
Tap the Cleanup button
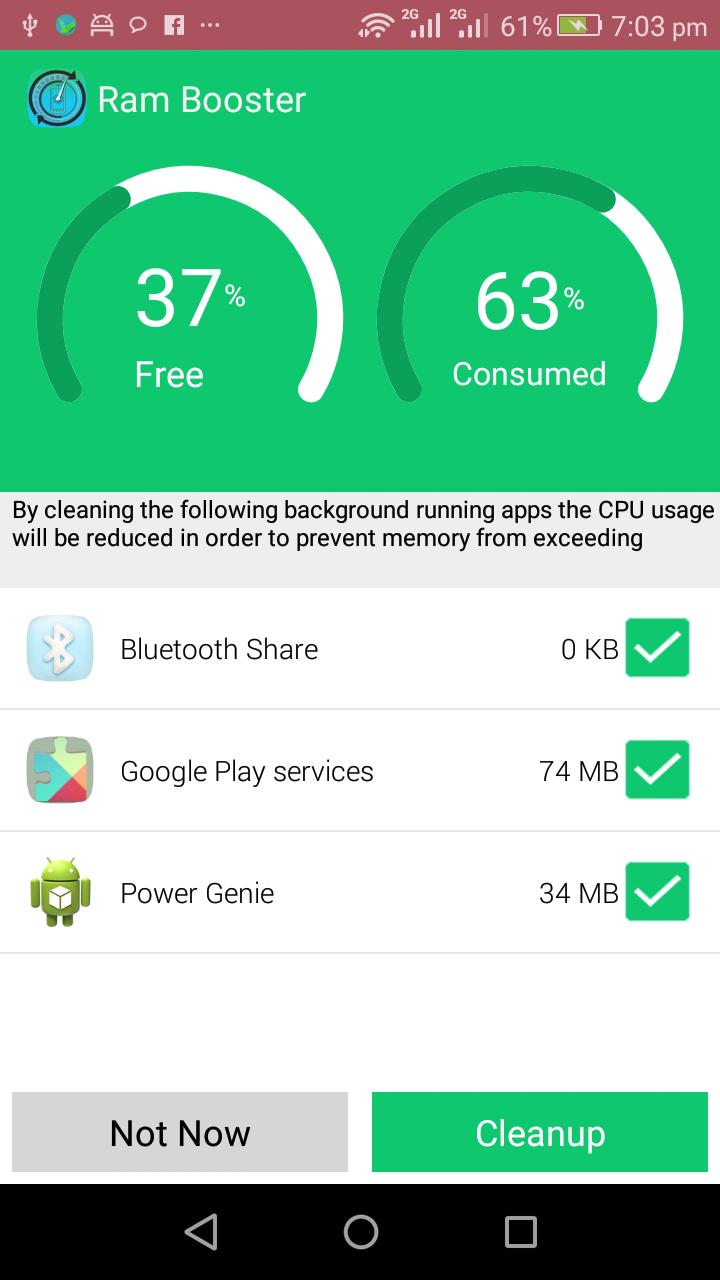pyautogui.click(x=539, y=1132)
